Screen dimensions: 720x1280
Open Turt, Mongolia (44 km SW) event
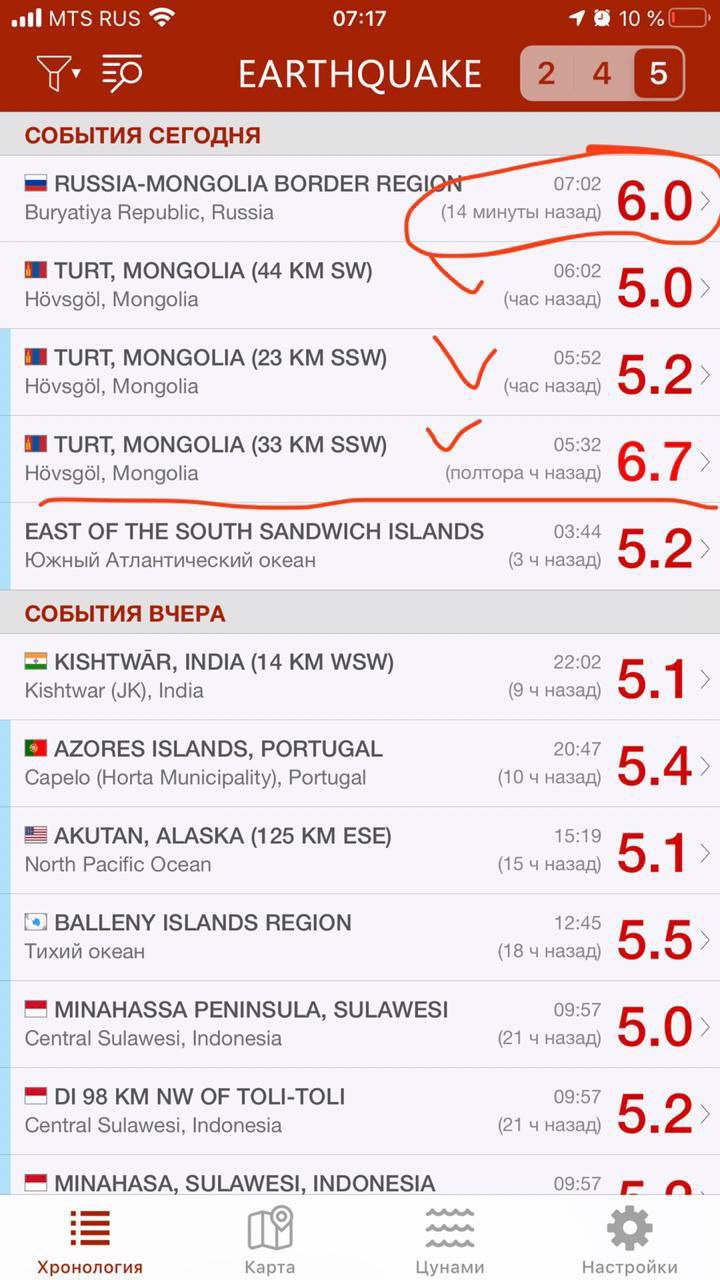coord(360,285)
